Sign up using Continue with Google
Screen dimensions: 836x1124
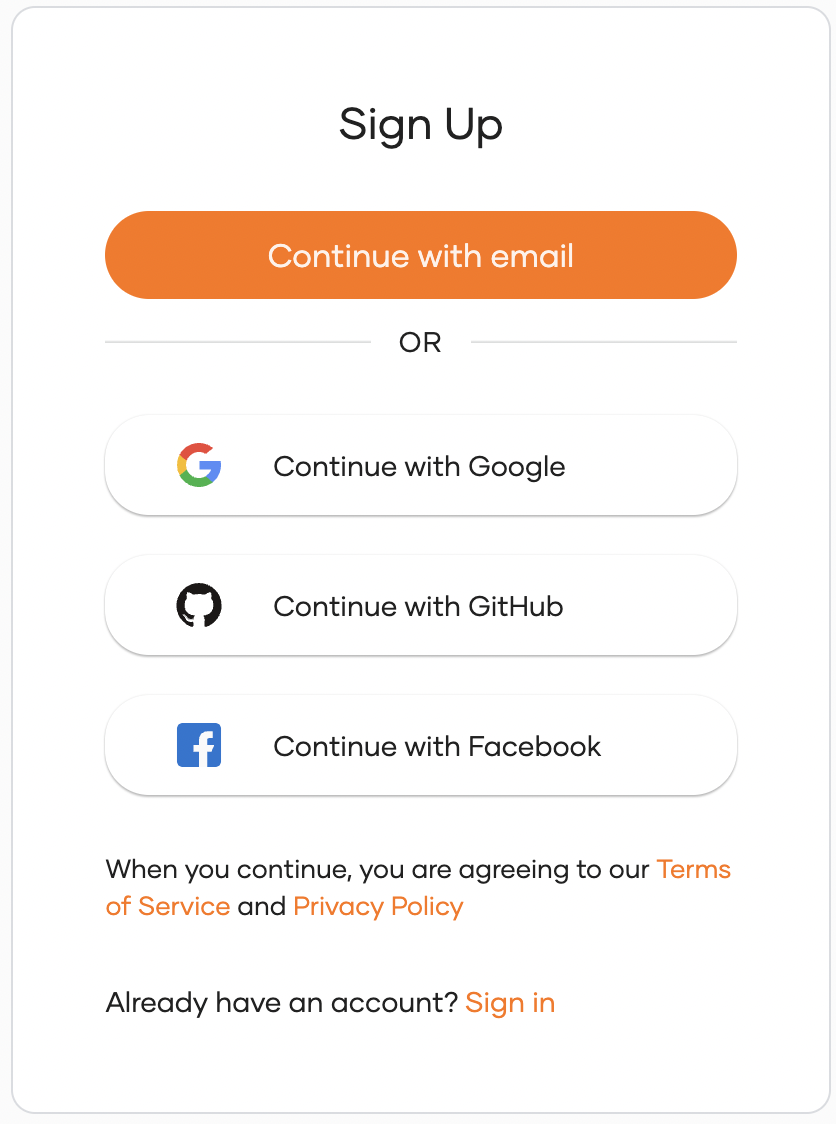coord(420,466)
